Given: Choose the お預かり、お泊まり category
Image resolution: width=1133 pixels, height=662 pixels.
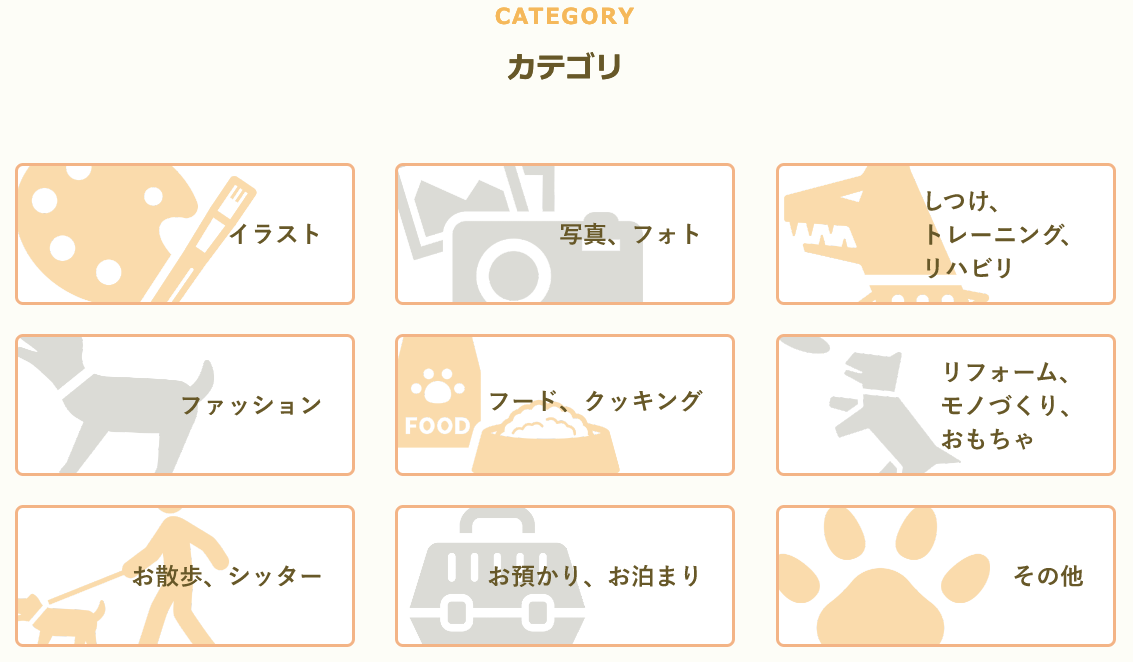Looking at the screenshot, I should pos(565,576).
